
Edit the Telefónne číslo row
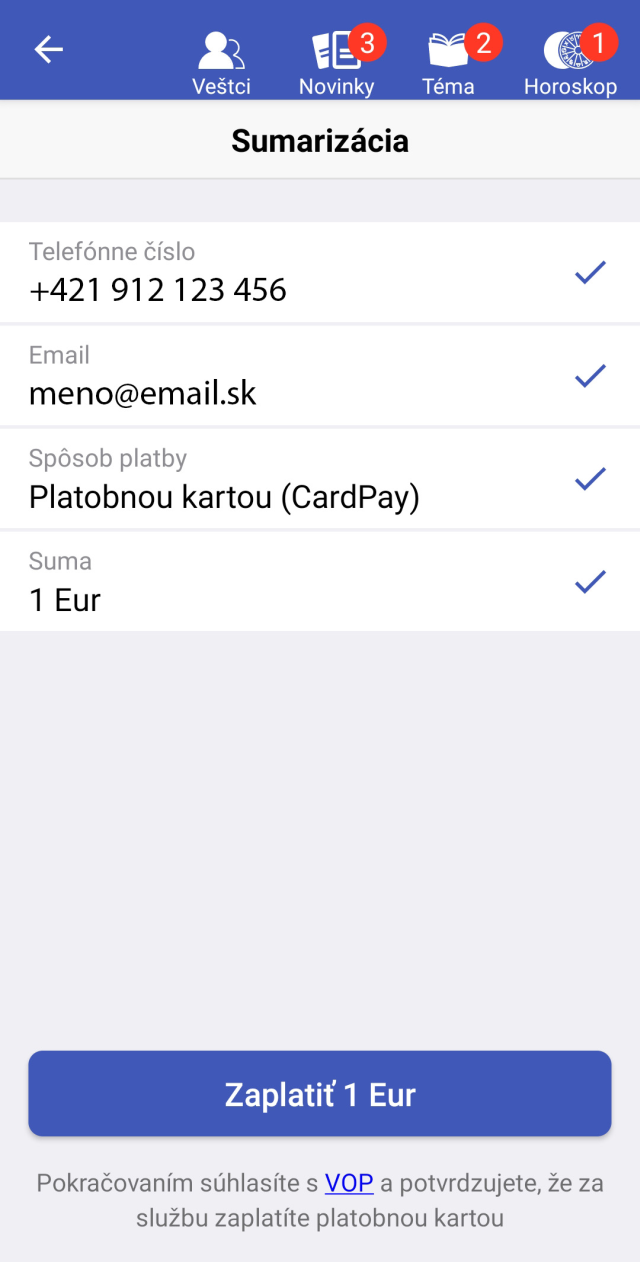(x=320, y=272)
